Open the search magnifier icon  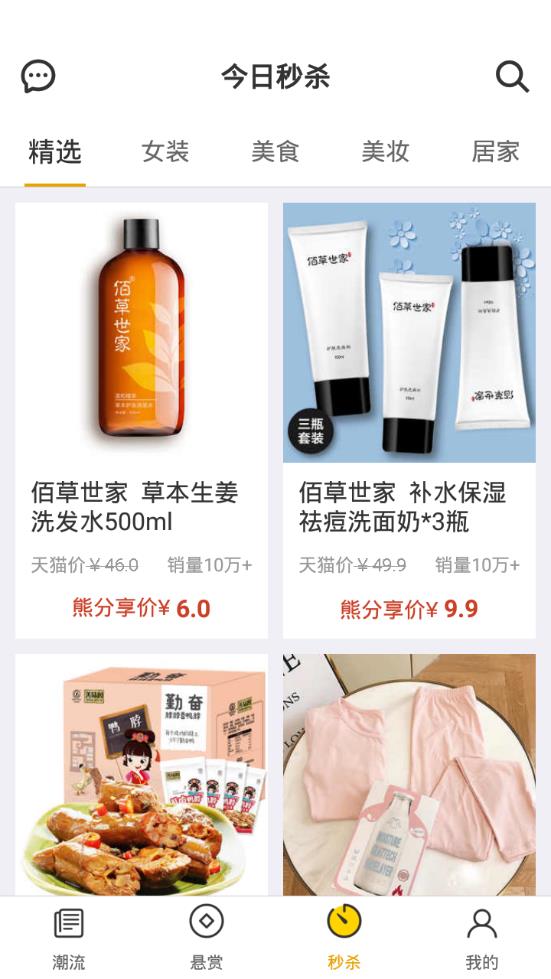click(512, 77)
